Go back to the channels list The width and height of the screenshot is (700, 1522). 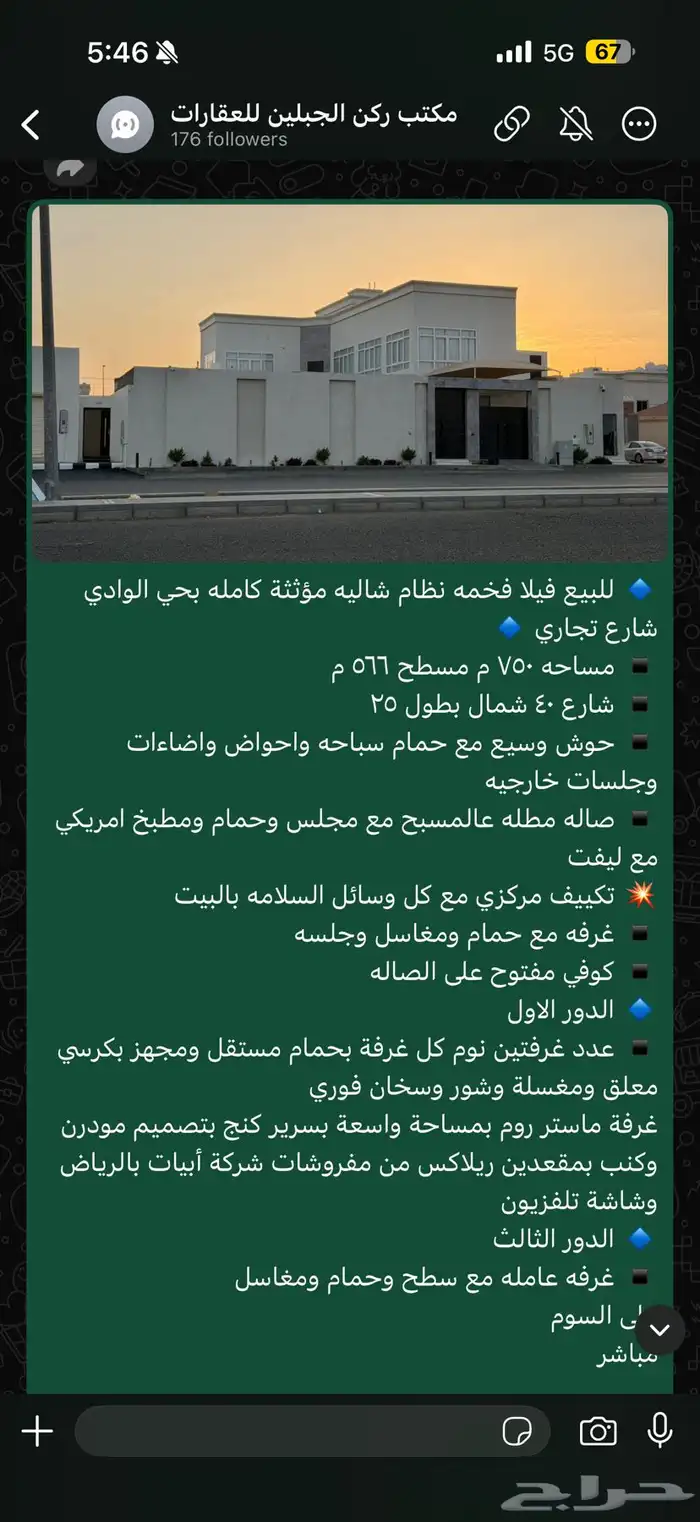[31, 125]
